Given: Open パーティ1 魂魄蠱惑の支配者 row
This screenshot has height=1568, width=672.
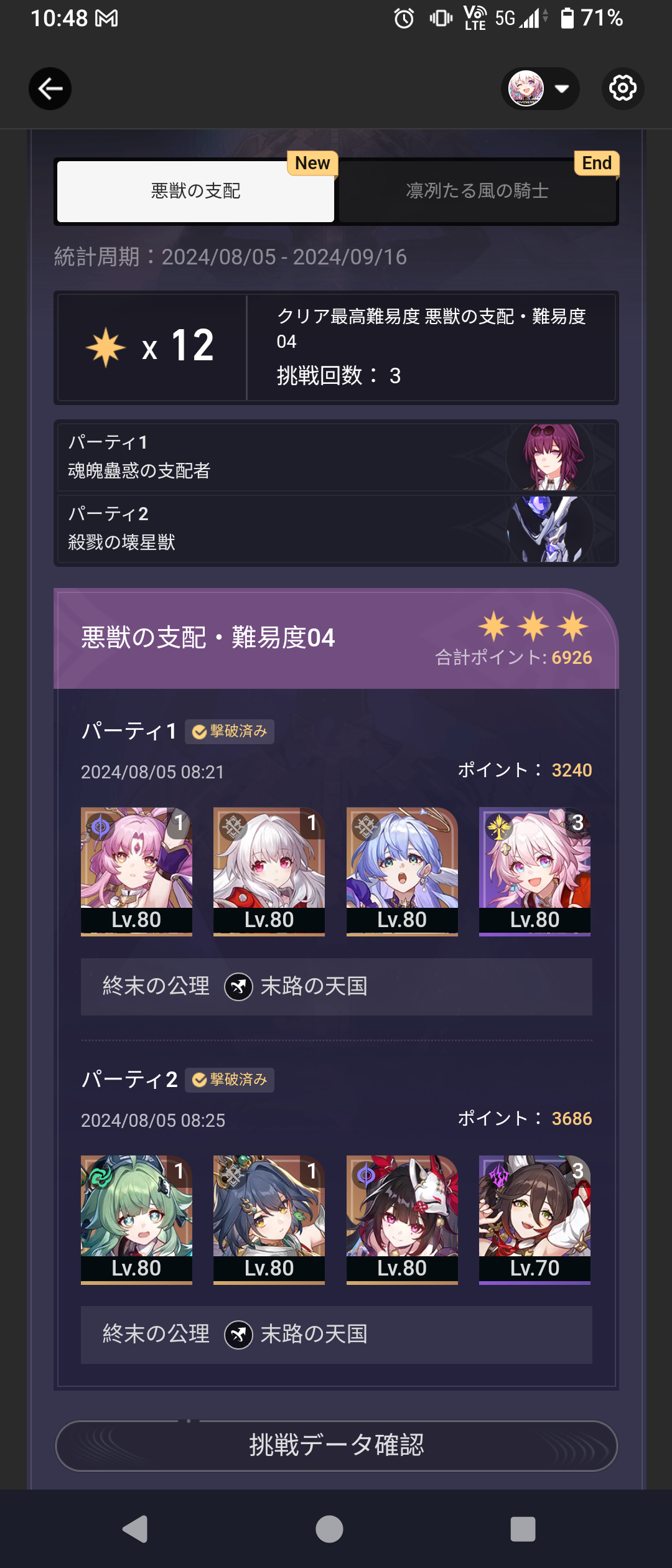Looking at the screenshot, I should tap(336, 457).
